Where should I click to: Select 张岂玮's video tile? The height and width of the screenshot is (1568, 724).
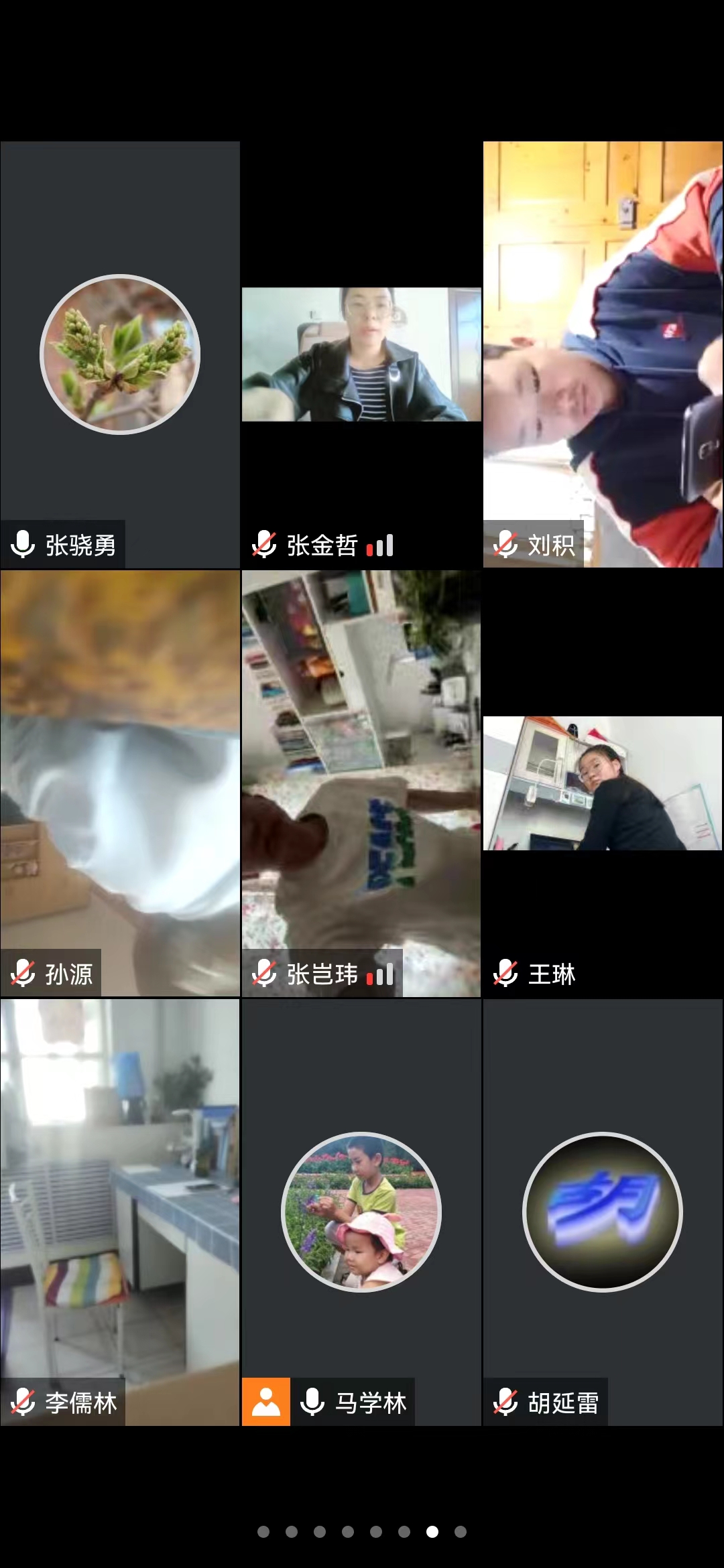point(361,783)
